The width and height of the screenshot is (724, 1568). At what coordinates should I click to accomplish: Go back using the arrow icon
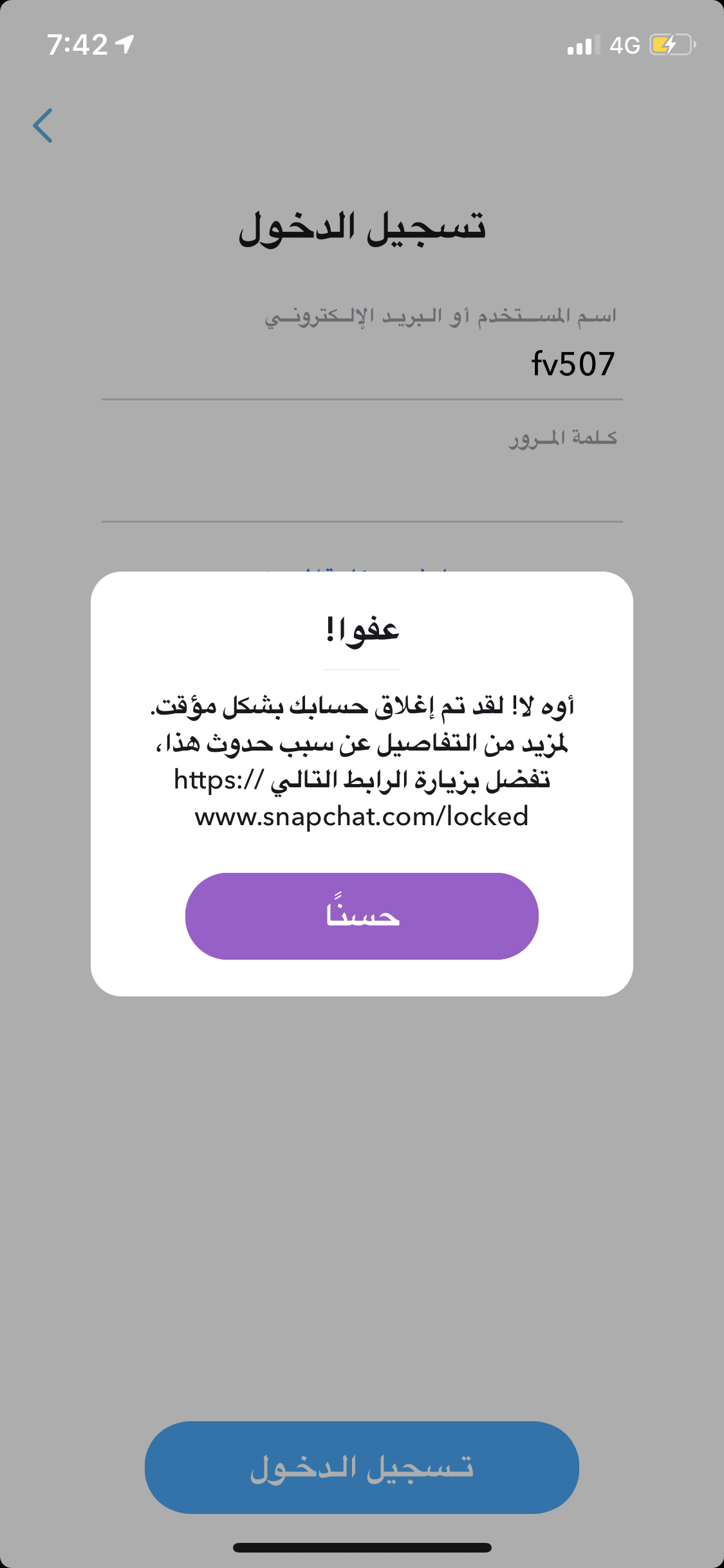(x=42, y=125)
